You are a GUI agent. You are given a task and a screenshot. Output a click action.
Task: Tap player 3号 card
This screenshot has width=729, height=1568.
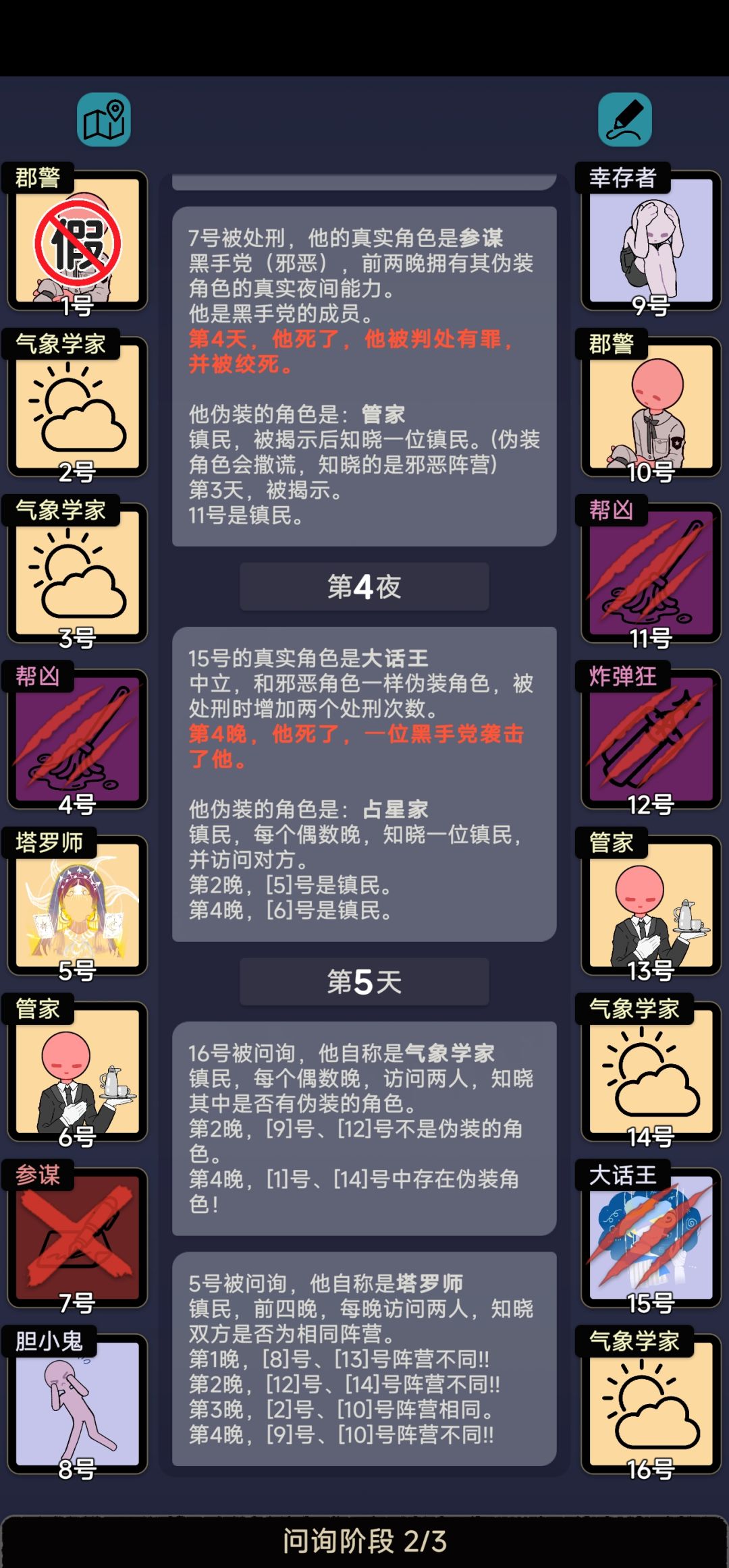coord(78,573)
